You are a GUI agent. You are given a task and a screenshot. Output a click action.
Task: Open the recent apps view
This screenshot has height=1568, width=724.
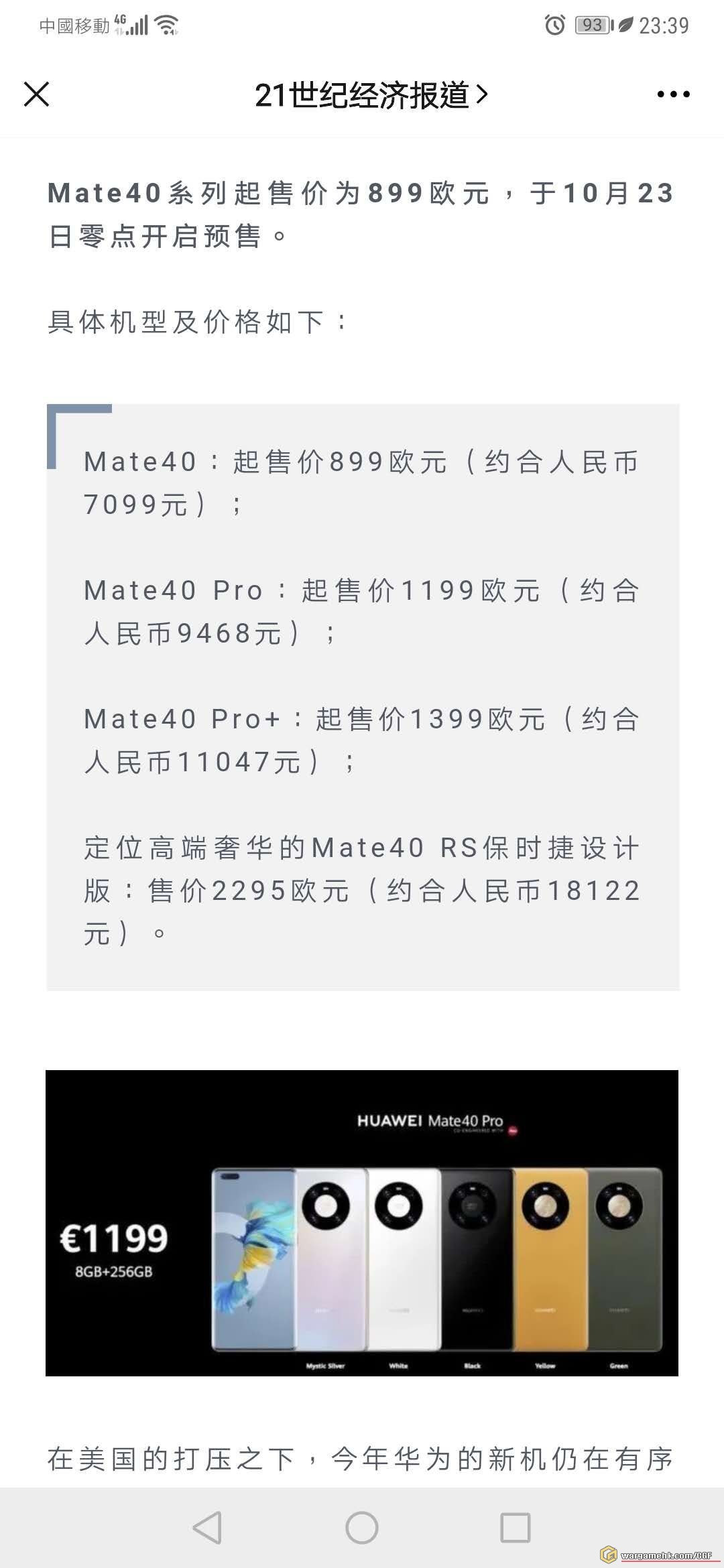click(x=516, y=1528)
